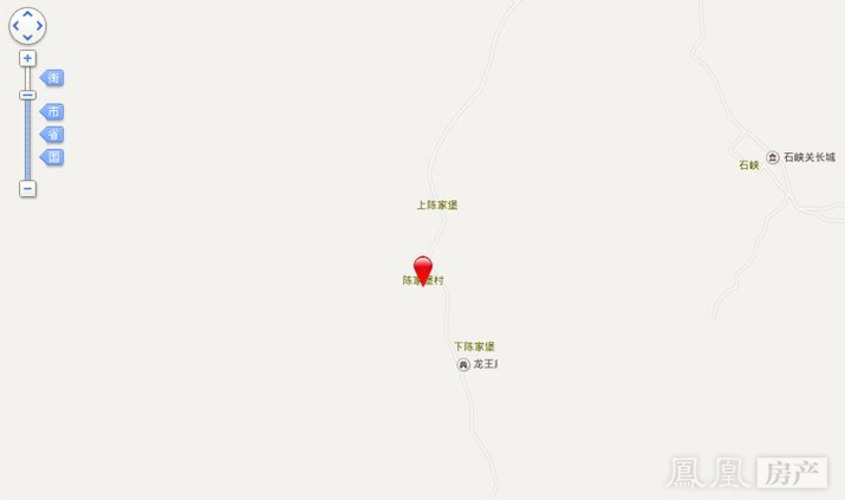Viewport: 845px width, 500px height.
Task: Tap the red marker at 陈家堡村
Action: pos(423,268)
